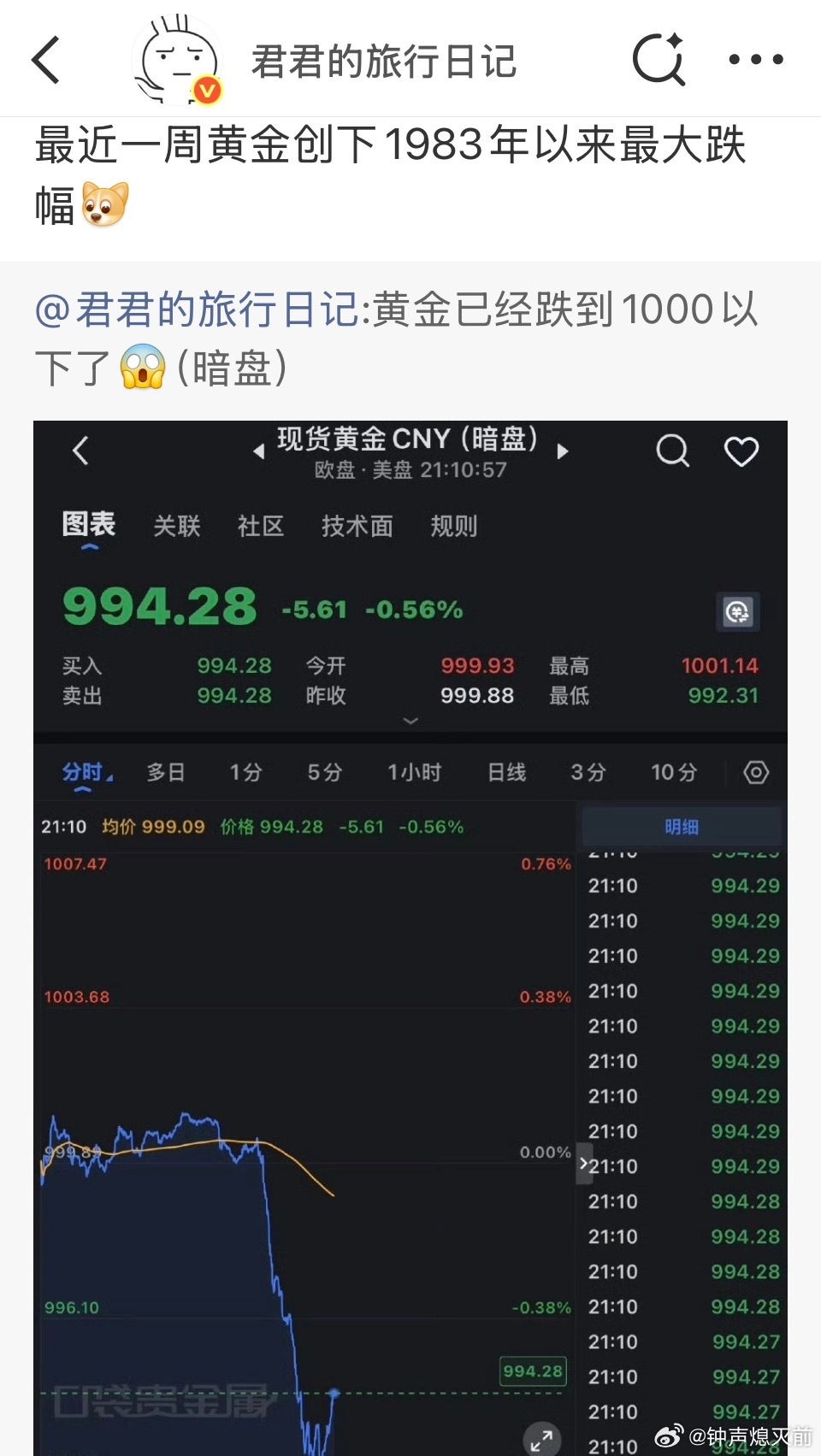Select the 日线 chart timeframe
The width and height of the screenshot is (821, 1456).
pyautogui.click(x=505, y=771)
